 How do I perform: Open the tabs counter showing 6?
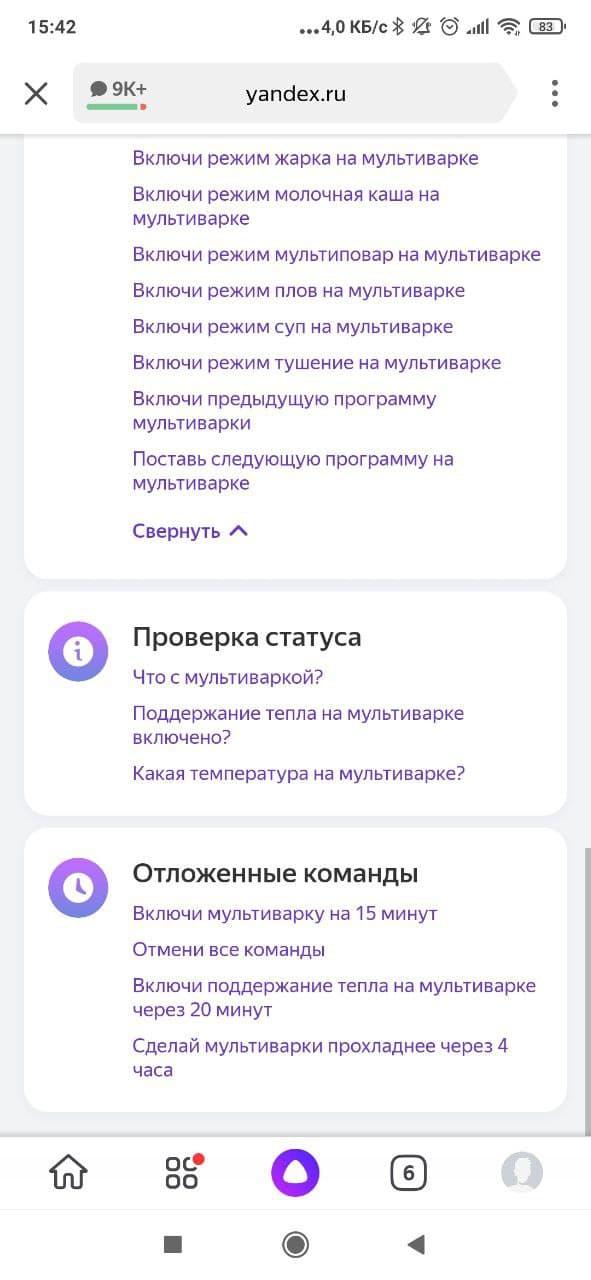coord(408,1172)
